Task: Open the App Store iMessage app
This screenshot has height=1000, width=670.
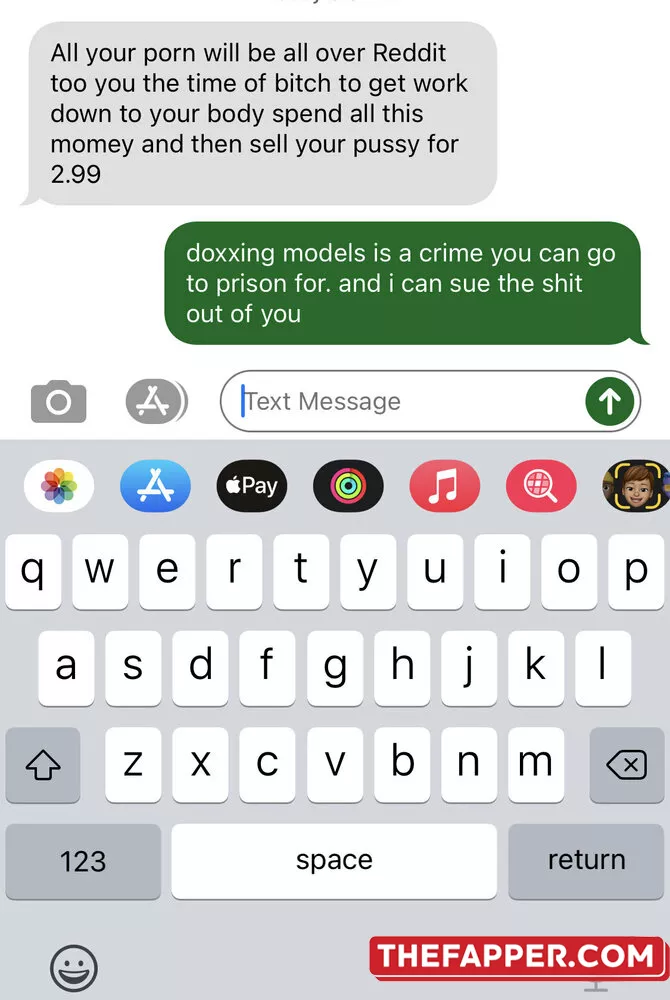Action: (x=155, y=487)
